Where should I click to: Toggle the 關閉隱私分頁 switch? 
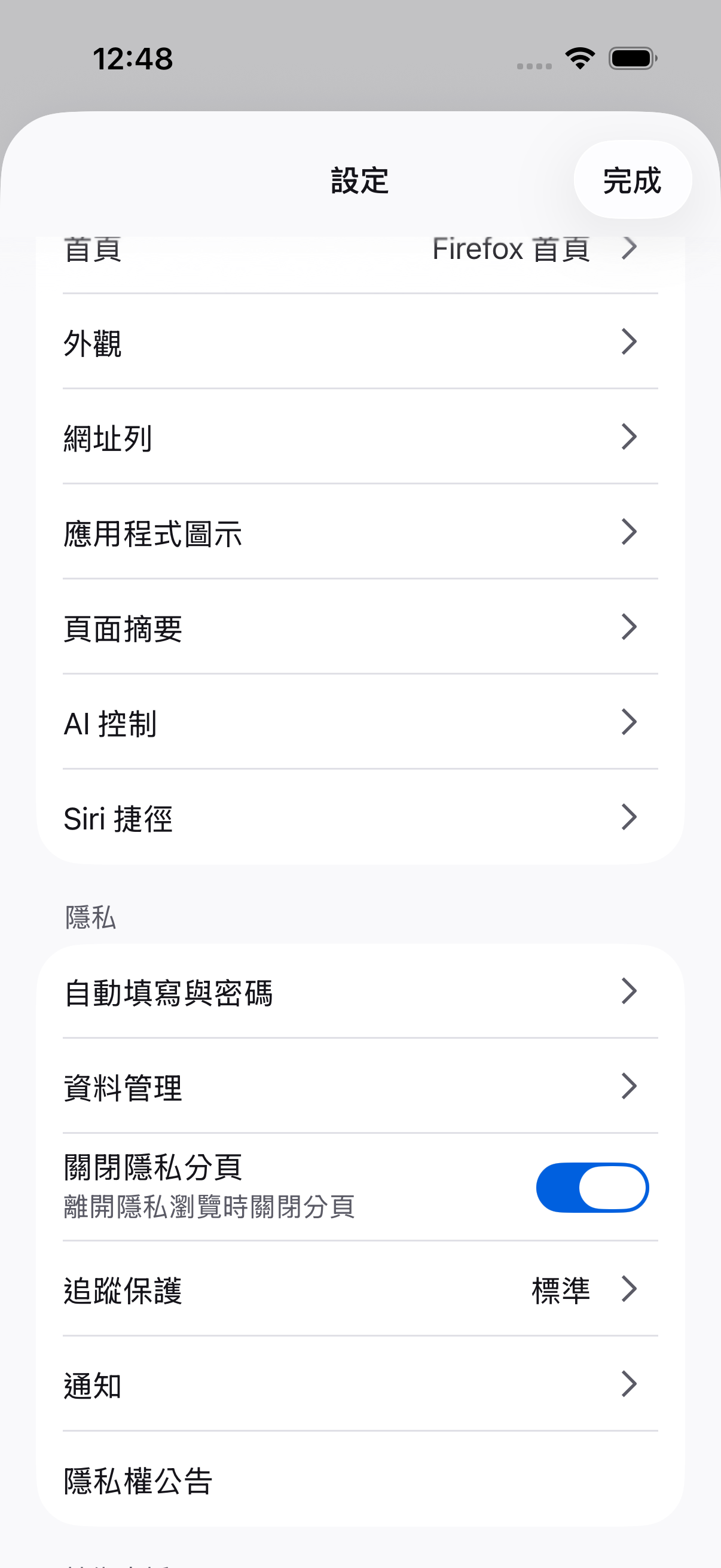591,1187
